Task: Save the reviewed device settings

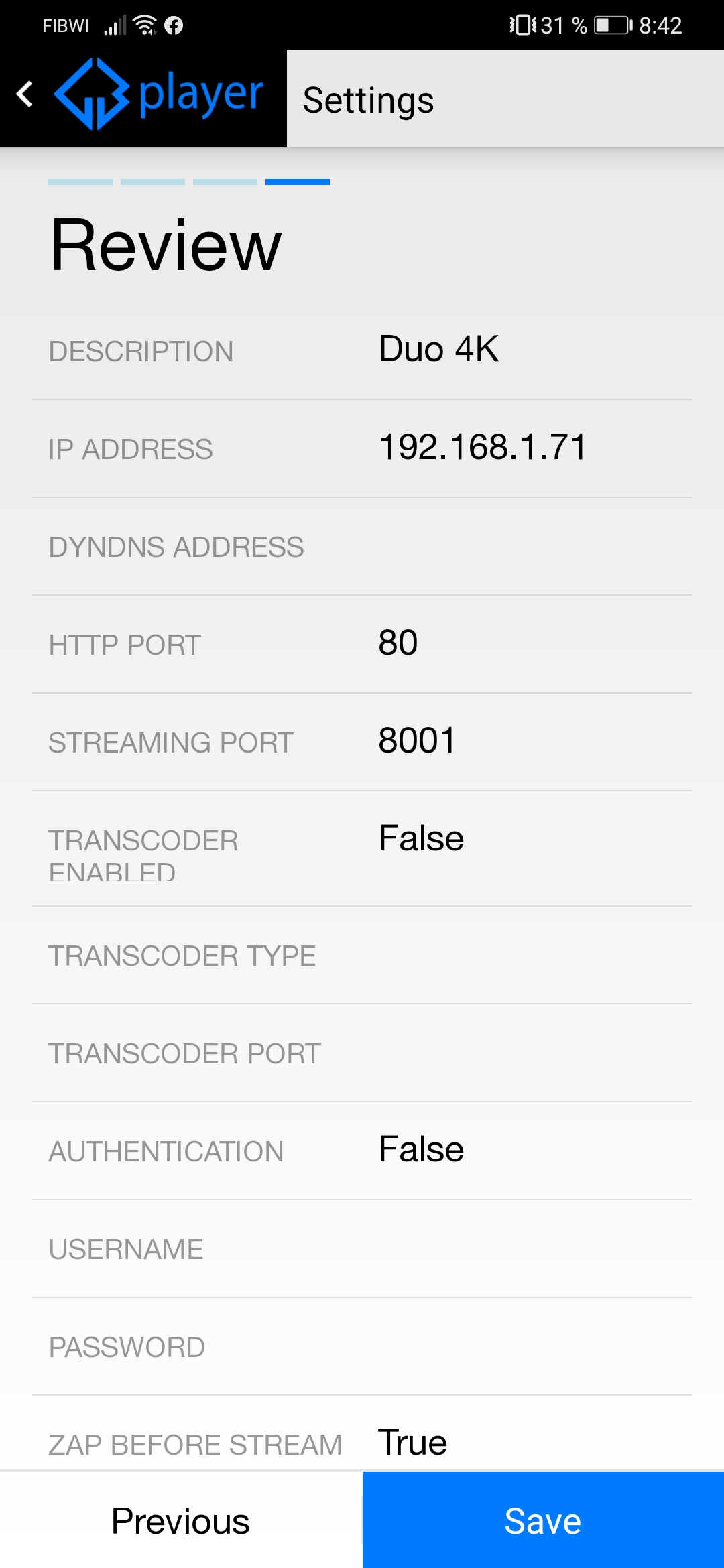Action: tap(543, 1520)
